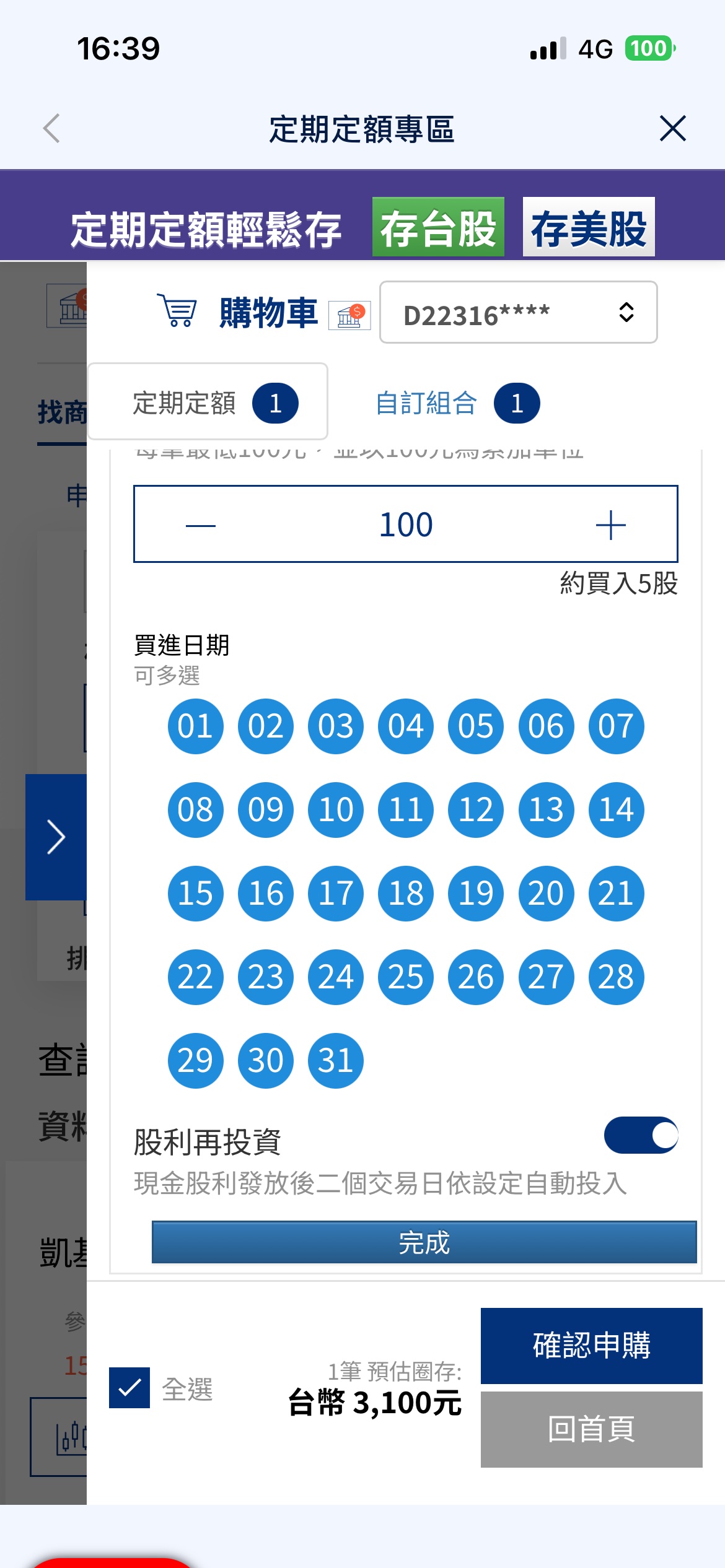
Task: Tap the 完成 button
Action: pos(424,1242)
